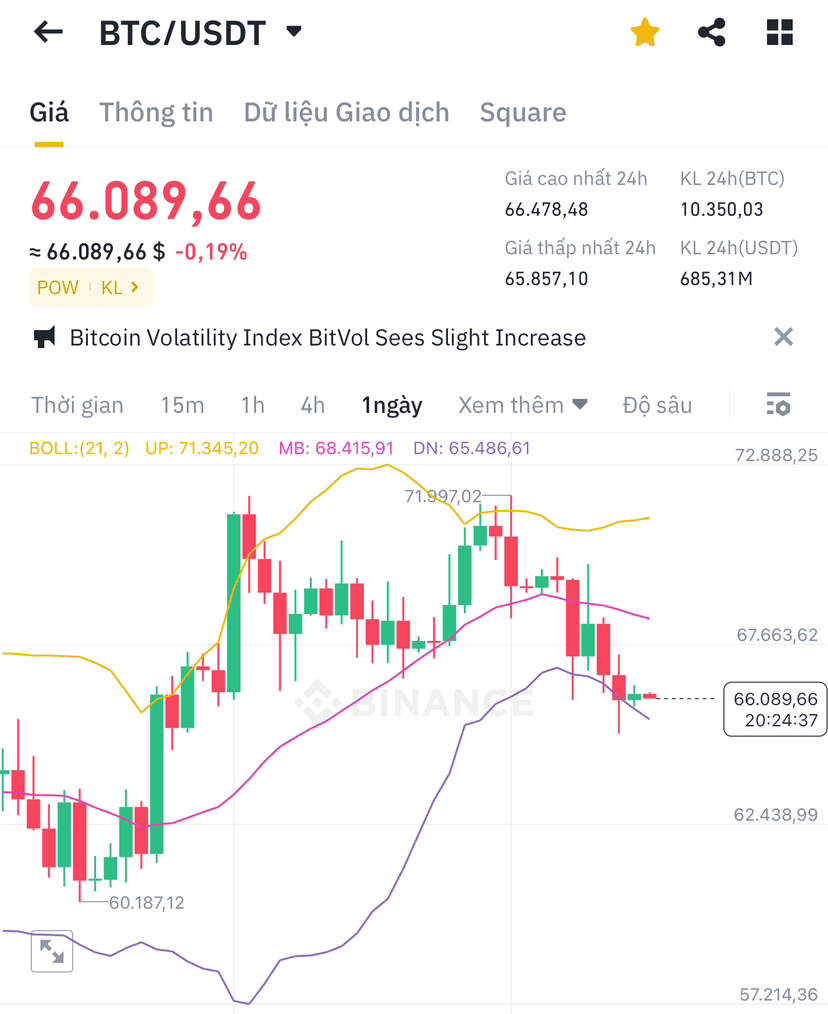Open the Dữ liệu Giao dịch tab

point(346,112)
